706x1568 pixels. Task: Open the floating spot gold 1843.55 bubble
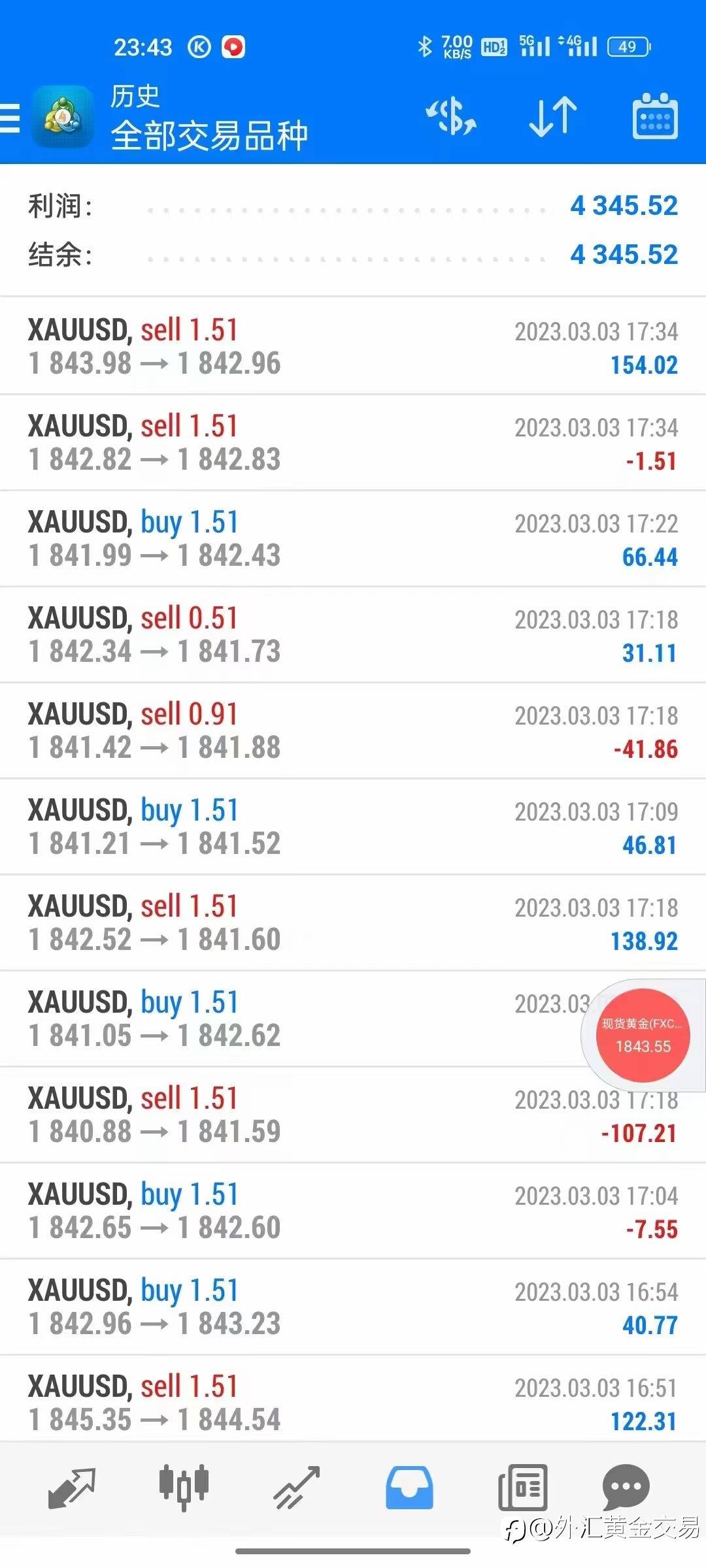(x=643, y=1035)
